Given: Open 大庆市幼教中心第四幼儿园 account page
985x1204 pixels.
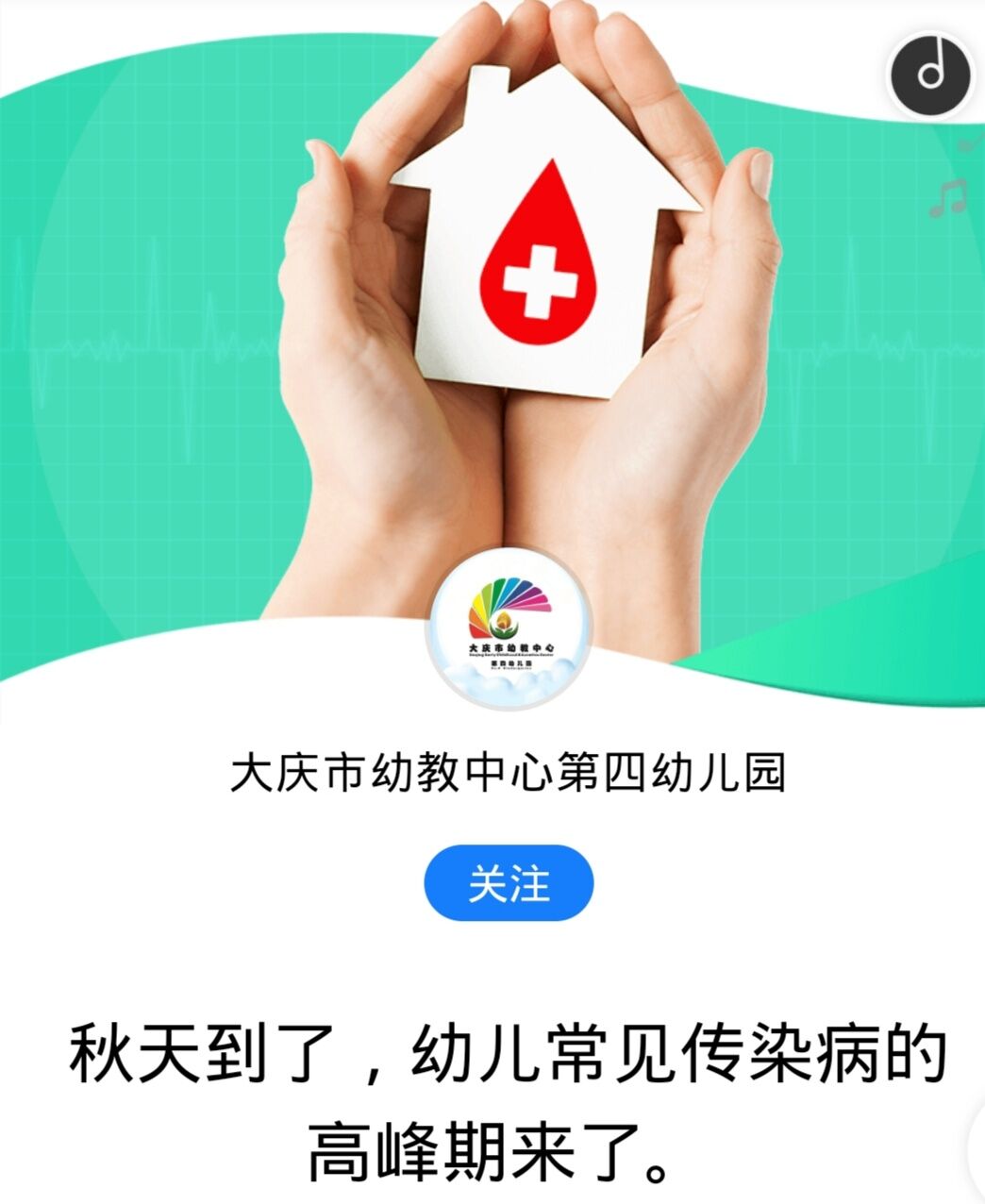Looking at the screenshot, I should pos(509,773).
